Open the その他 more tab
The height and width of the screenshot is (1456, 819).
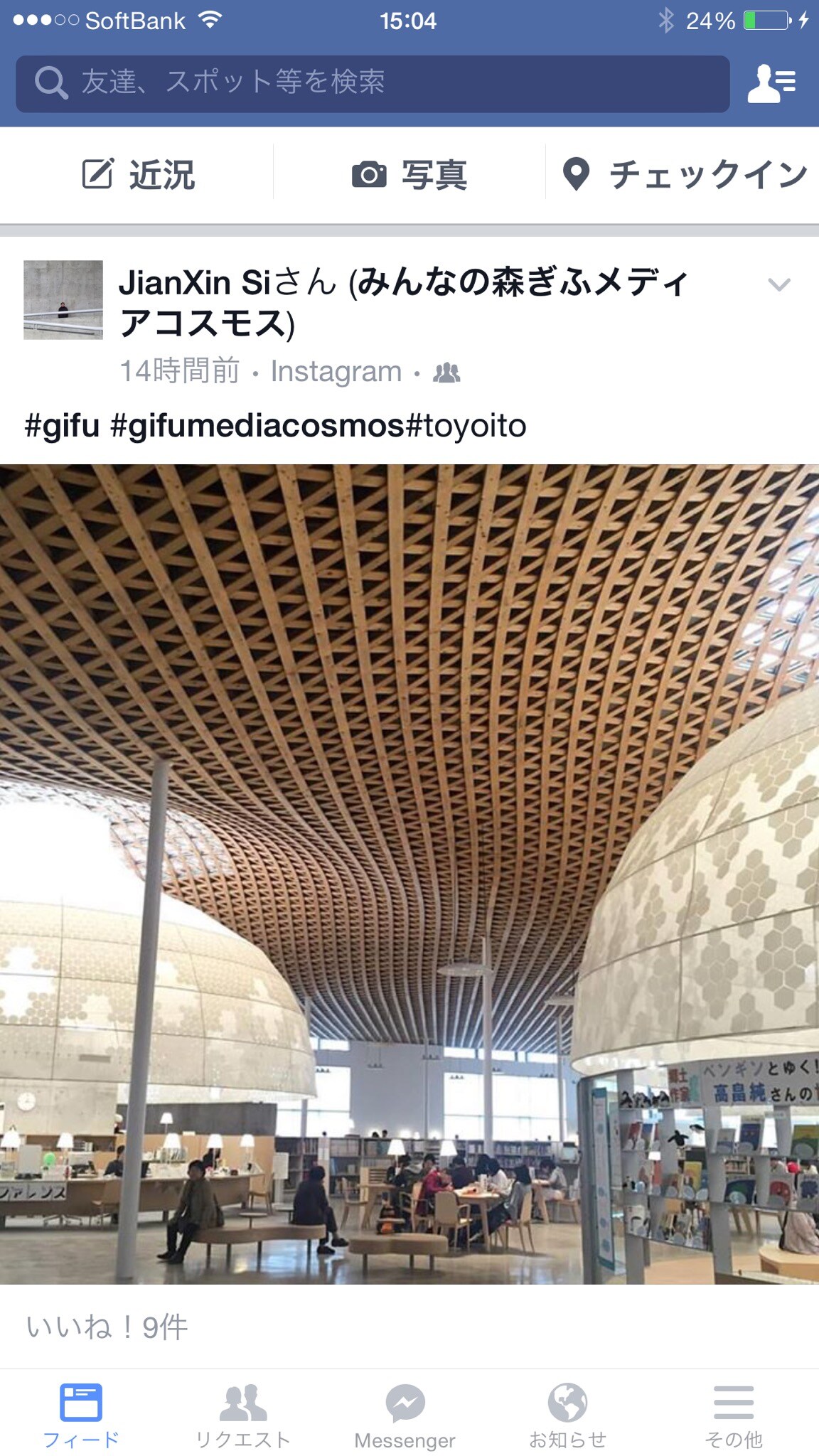734,1415
